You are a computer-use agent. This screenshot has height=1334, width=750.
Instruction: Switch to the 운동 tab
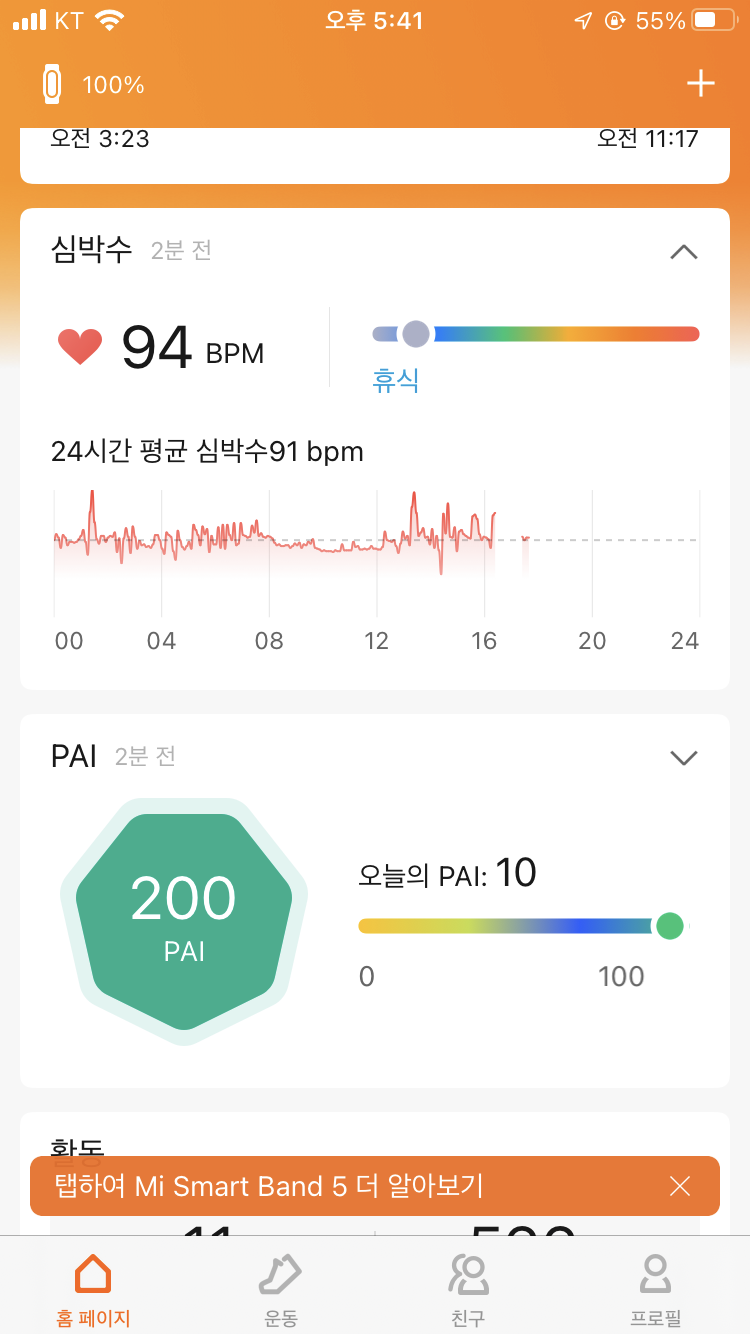[x=281, y=1290]
